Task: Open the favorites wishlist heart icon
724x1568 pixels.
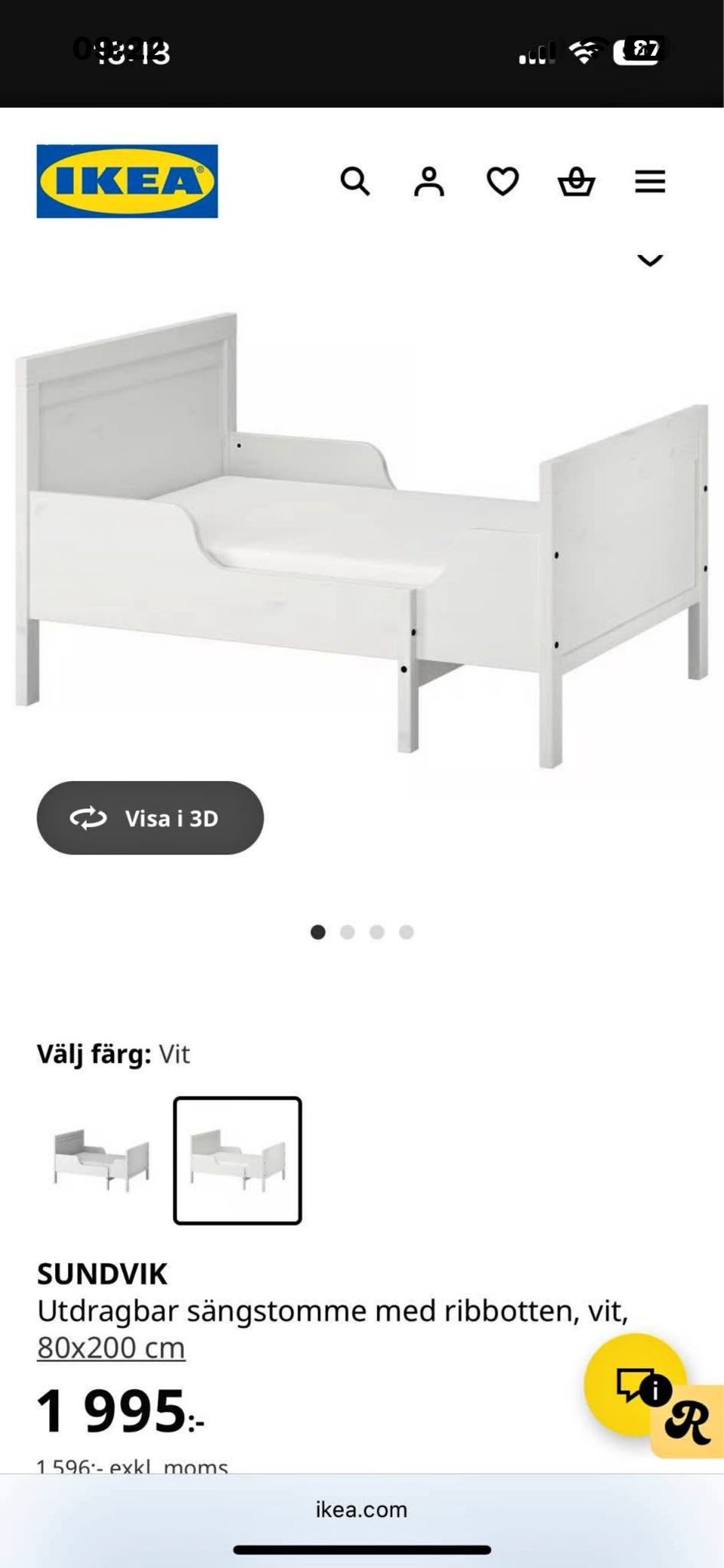Action: [x=502, y=181]
